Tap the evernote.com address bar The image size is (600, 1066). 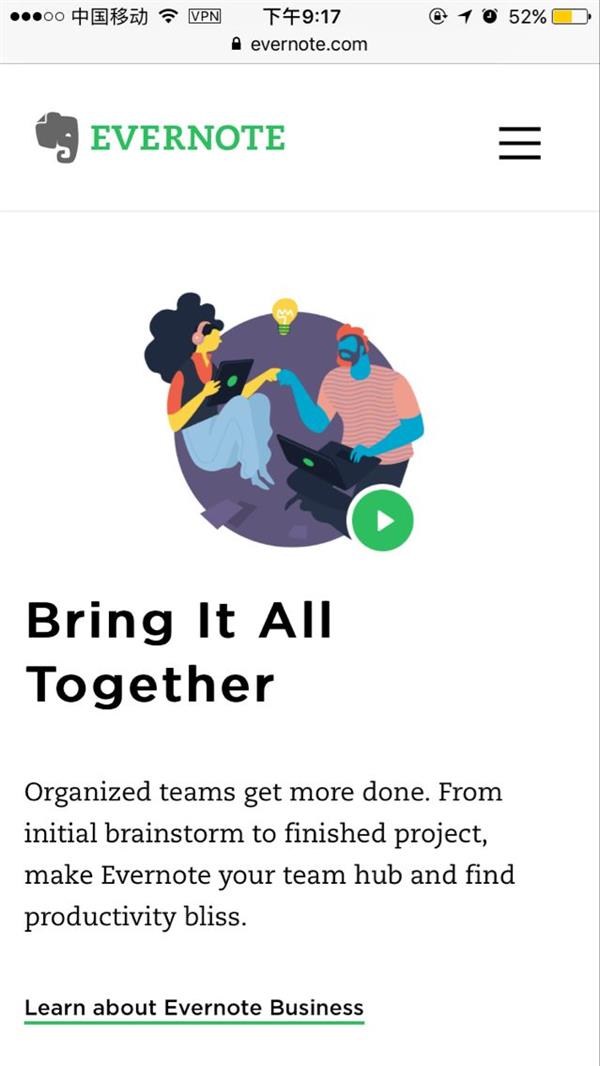pyautogui.click(x=300, y=44)
